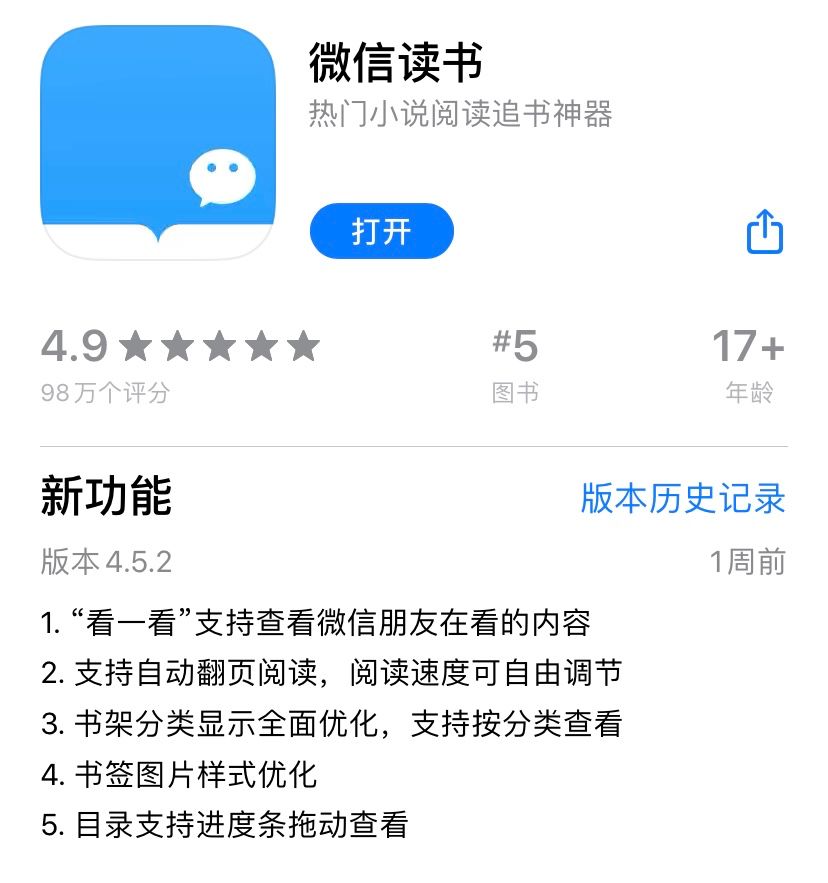Open the 微信读书 app with 打开 button

pos(381,232)
